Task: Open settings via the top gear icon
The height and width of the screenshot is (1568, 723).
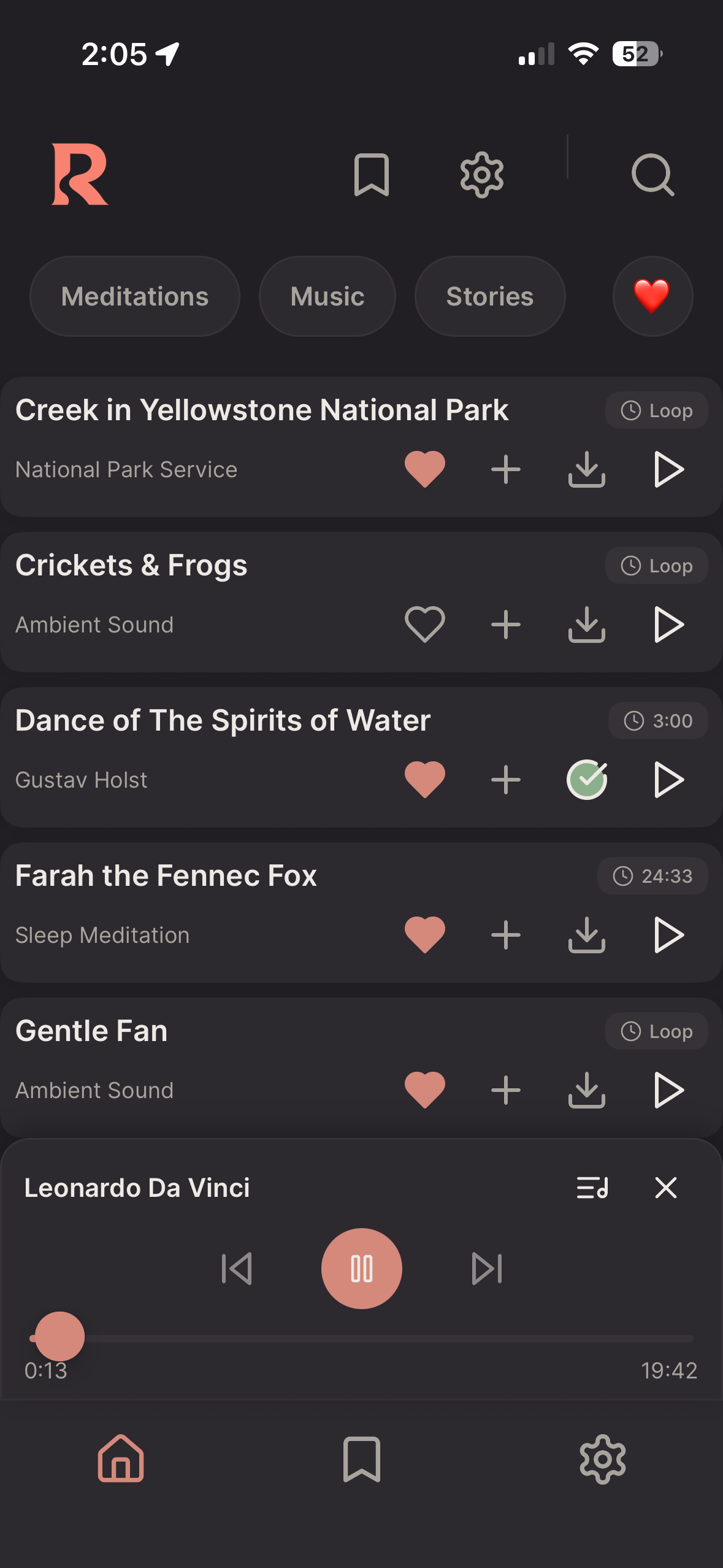Action: pyautogui.click(x=482, y=175)
